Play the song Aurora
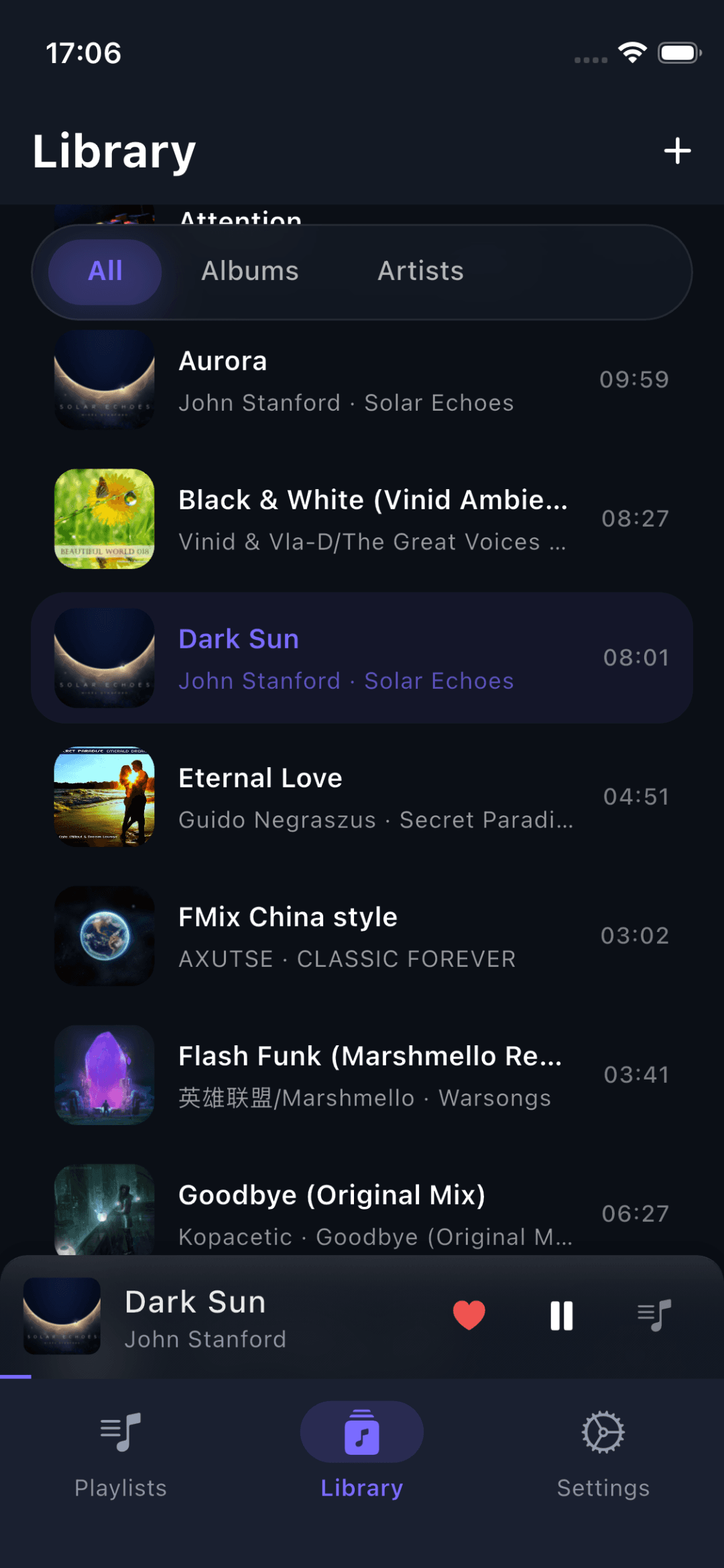The height and width of the screenshot is (1568, 724). click(362, 381)
